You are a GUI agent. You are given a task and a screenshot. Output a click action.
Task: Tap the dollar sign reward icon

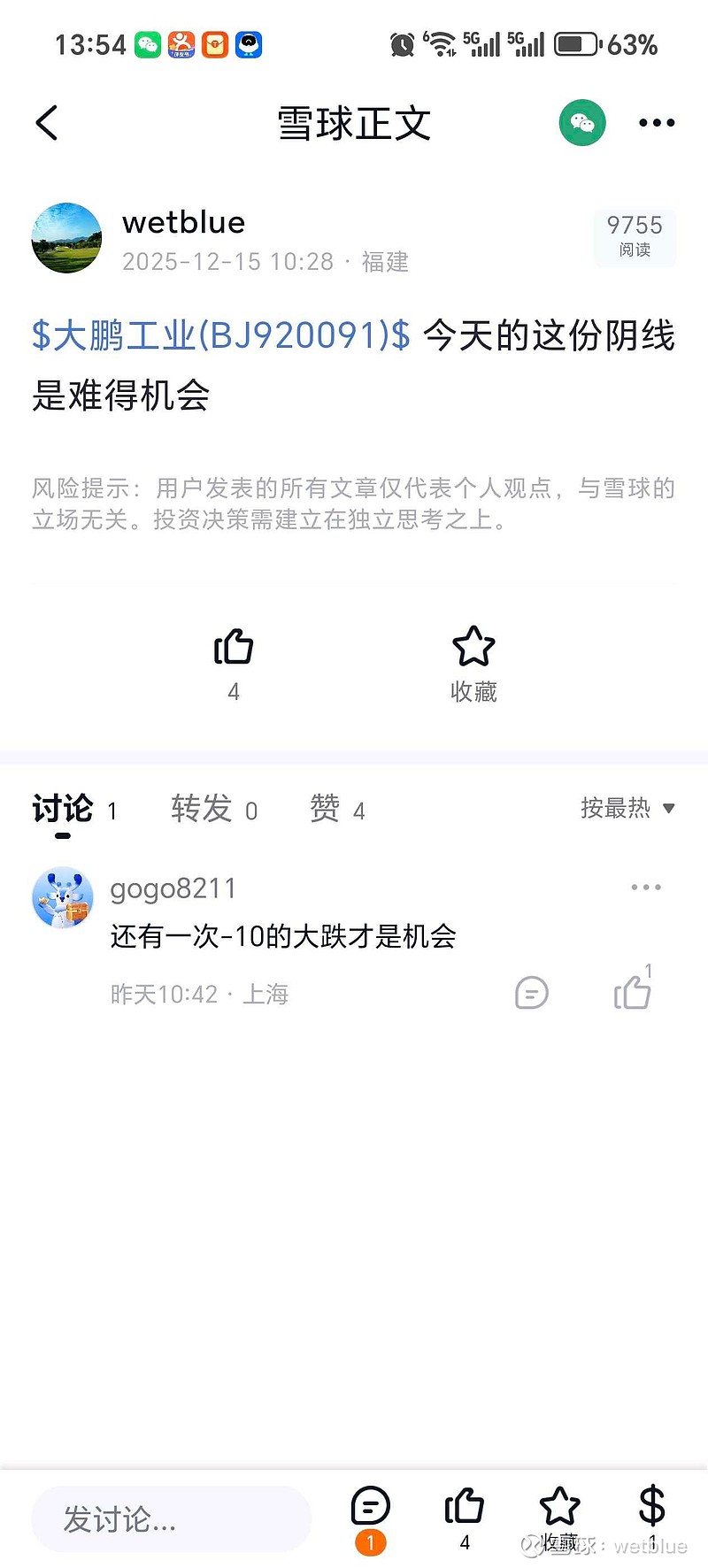651,1507
